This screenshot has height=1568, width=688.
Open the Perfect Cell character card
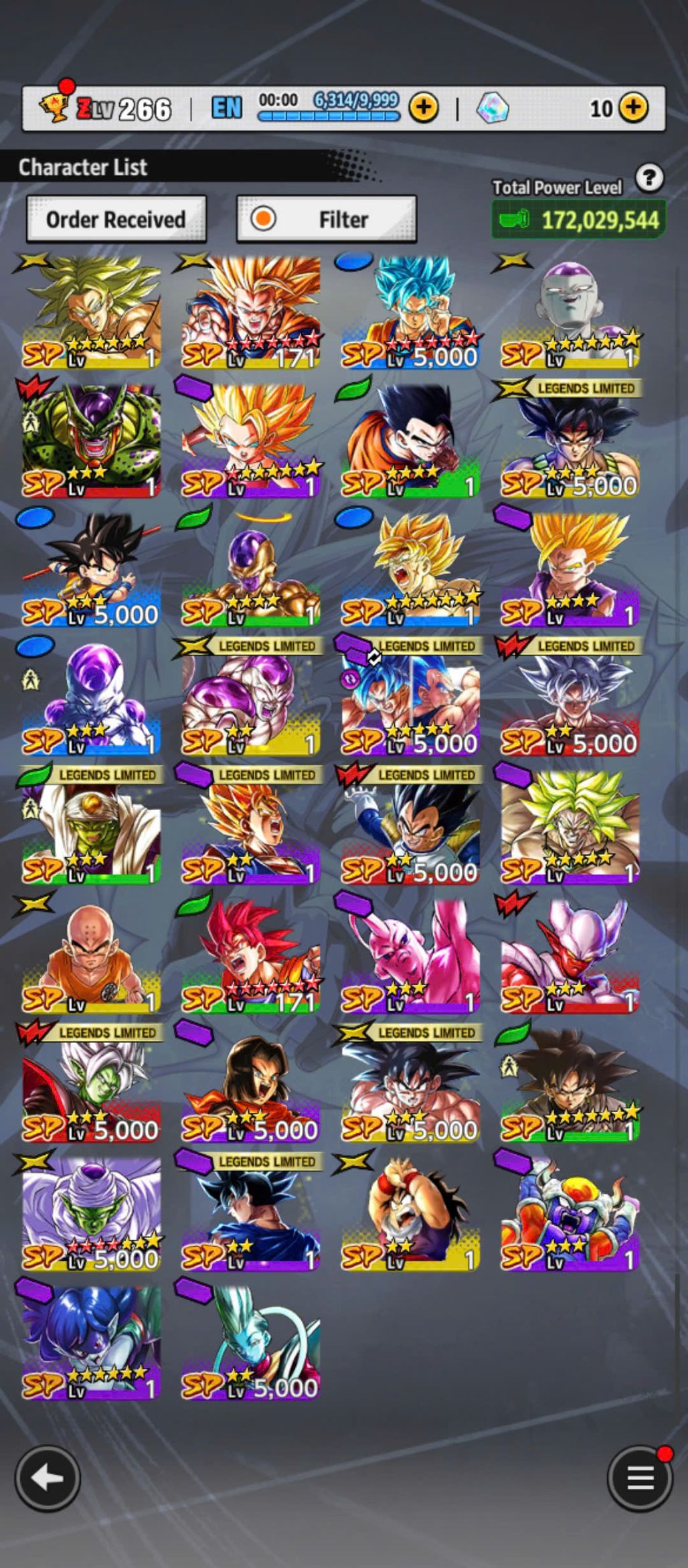(x=91, y=441)
